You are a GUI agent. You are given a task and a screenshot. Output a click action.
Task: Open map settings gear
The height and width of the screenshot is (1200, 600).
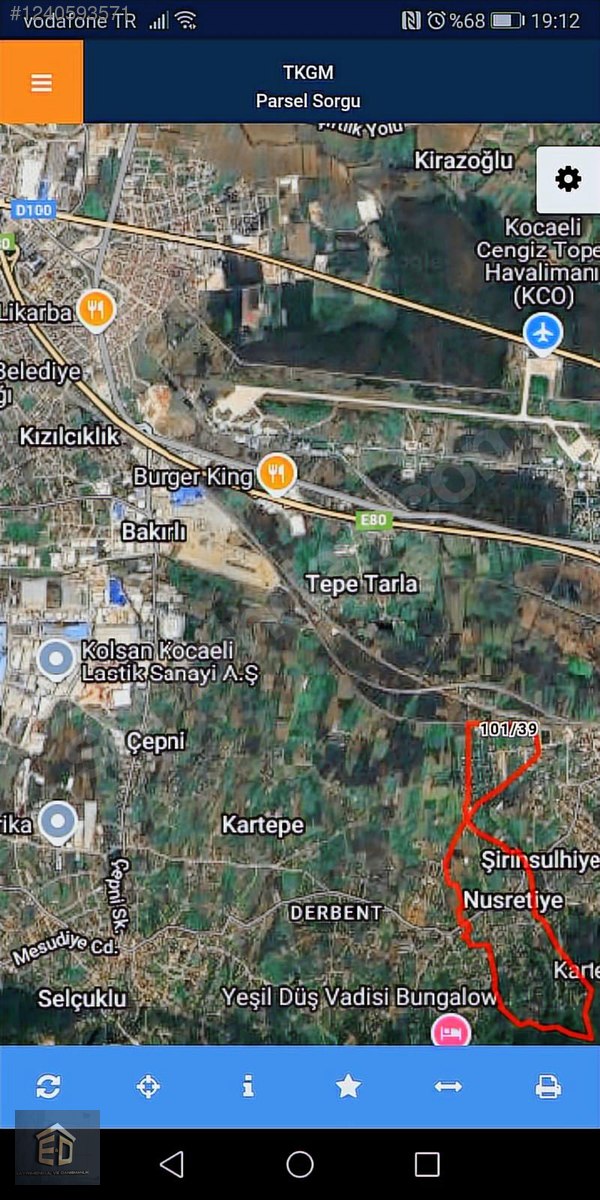pyautogui.click(x=568, y=180)
